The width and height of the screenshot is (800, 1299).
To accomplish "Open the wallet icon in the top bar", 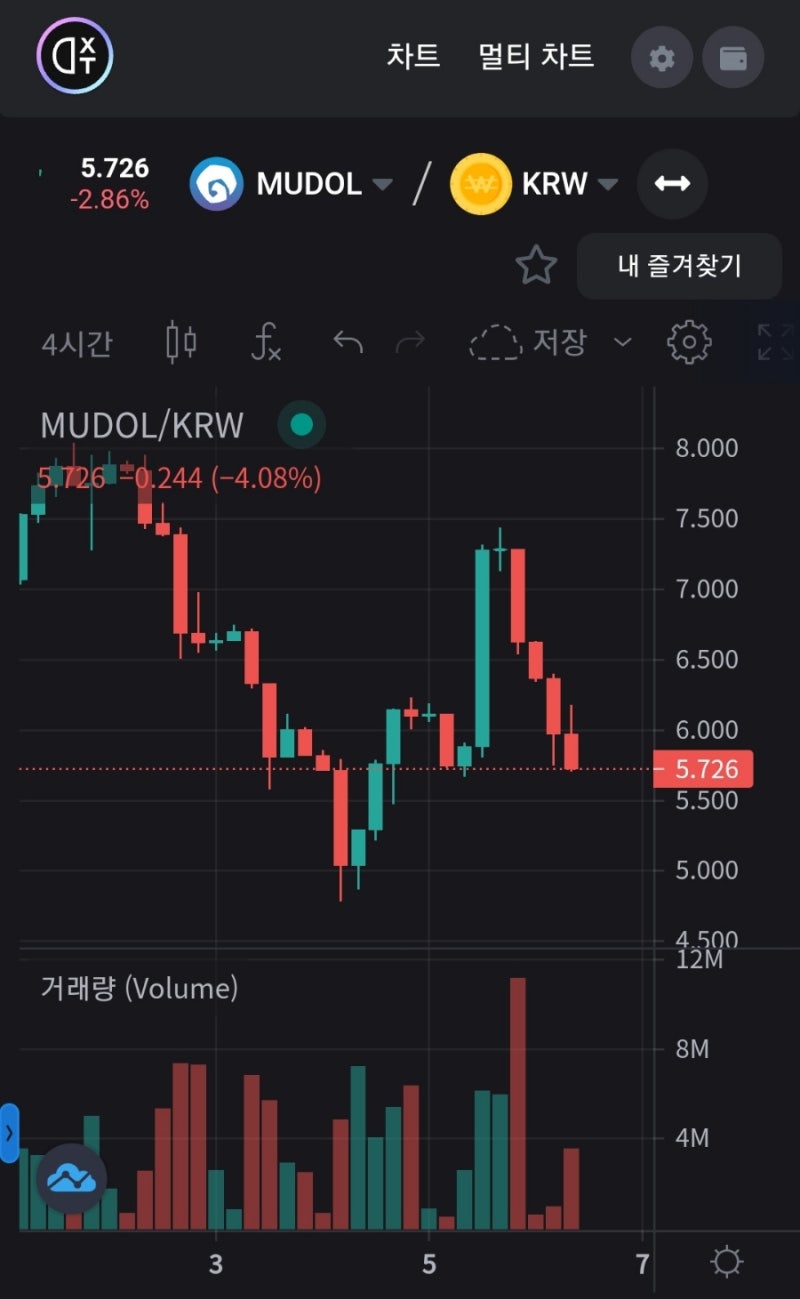I will (x=733, y=57).
